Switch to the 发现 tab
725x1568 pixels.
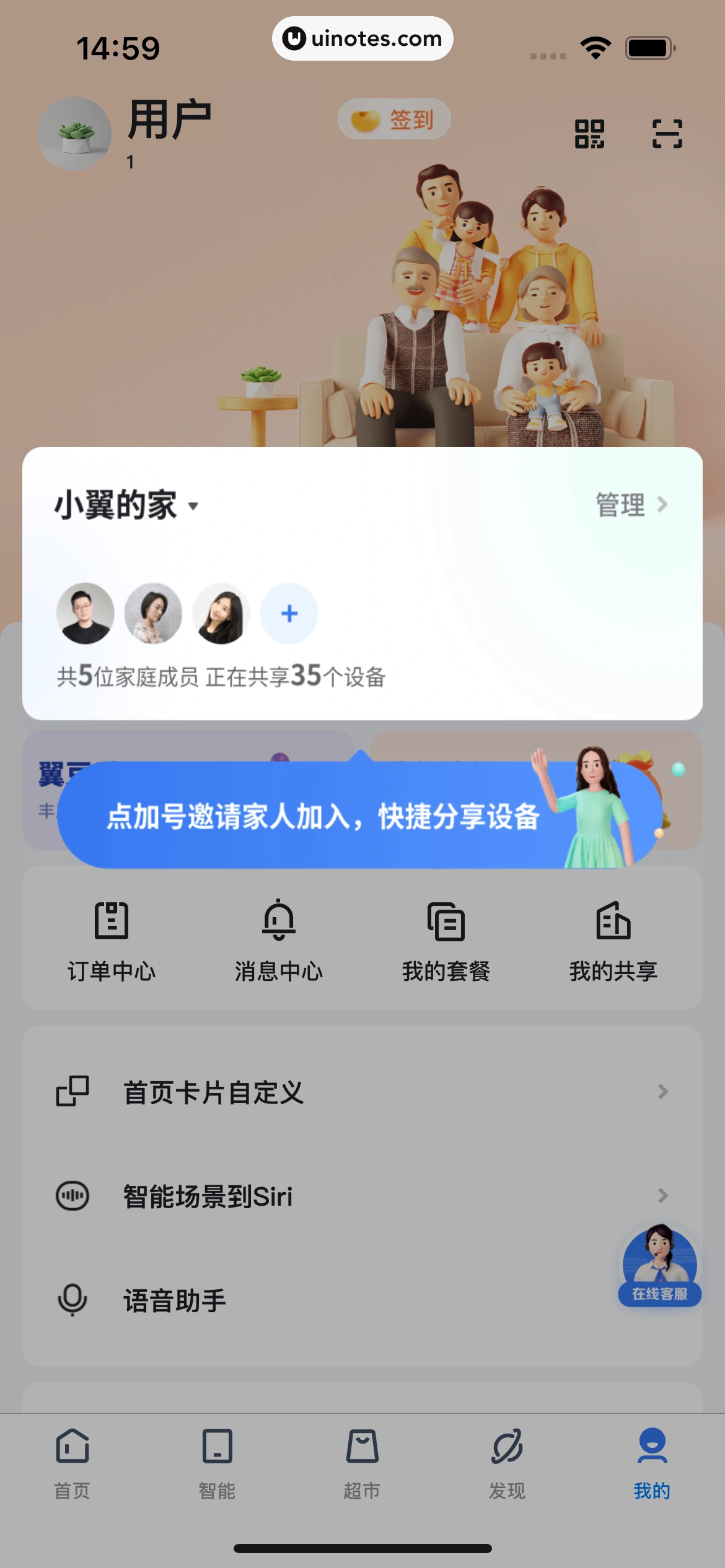pyautogui.click(x=507, y=1464)
